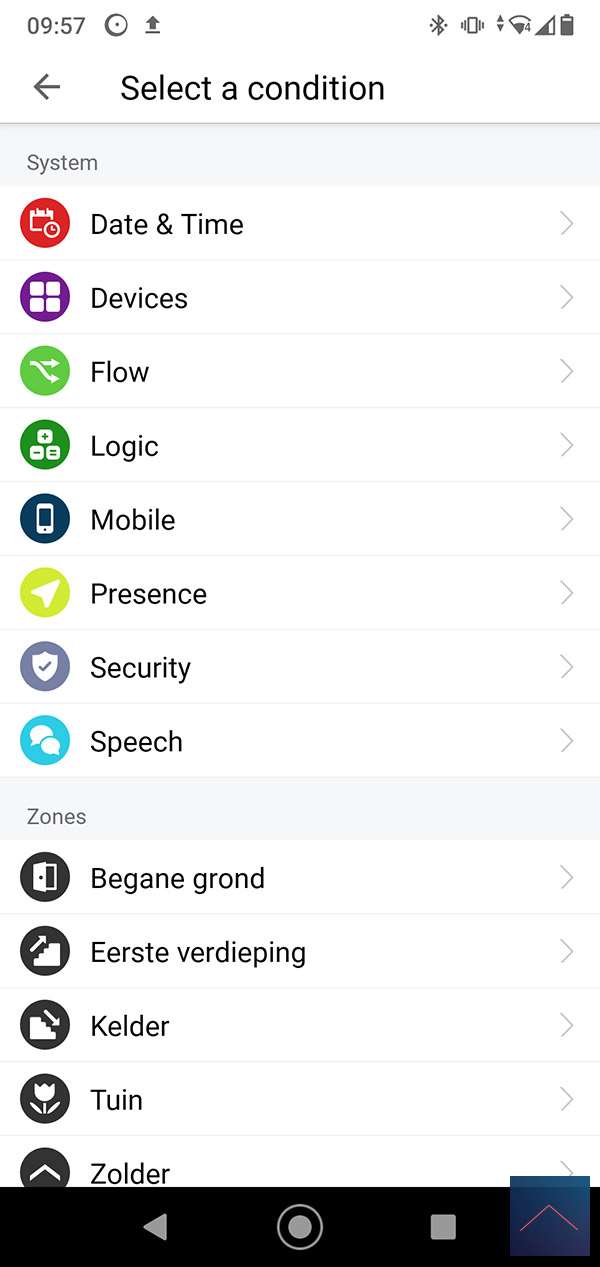The height and width of the screenshot is (1267, 600).
Task: Select the Devices condition category
Action: [x=300, y=298]
